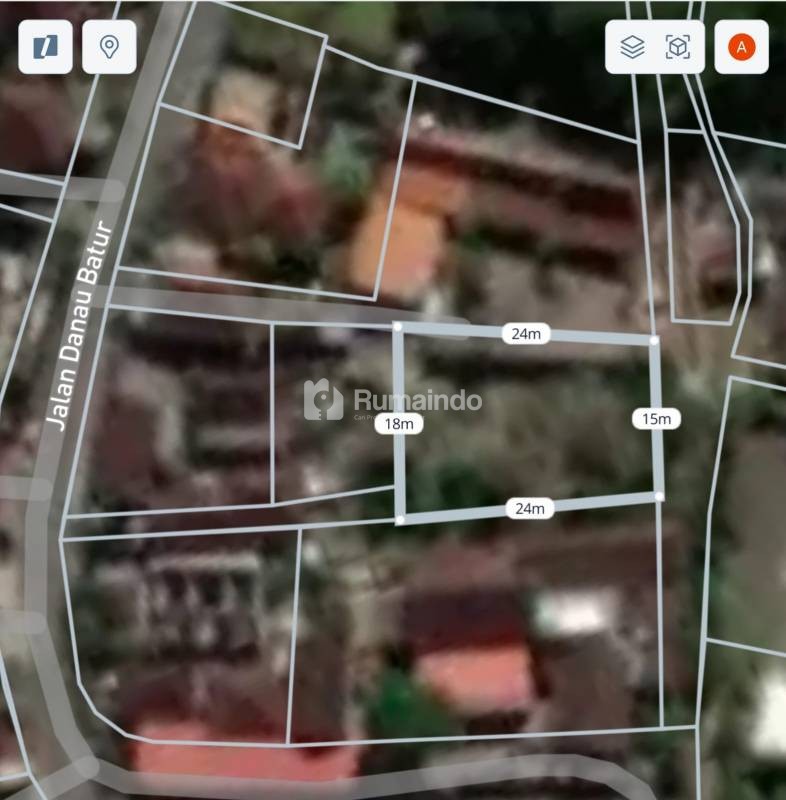Screen dimensions: 786x800
Task: Open the app logo menu button
Action: click(45, 47)
